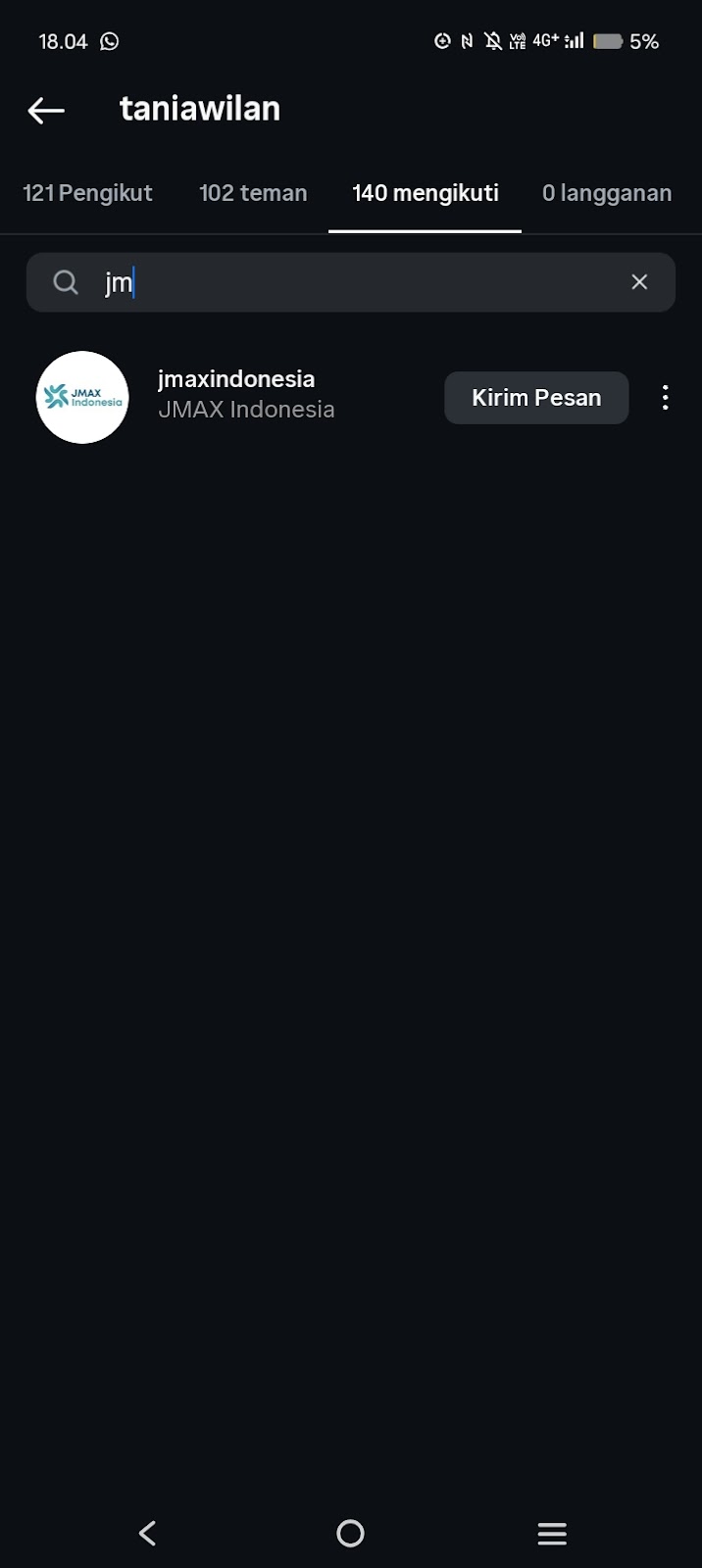Tap the search field containing "jm"
702x1568 pixels.
coord(343,283)
